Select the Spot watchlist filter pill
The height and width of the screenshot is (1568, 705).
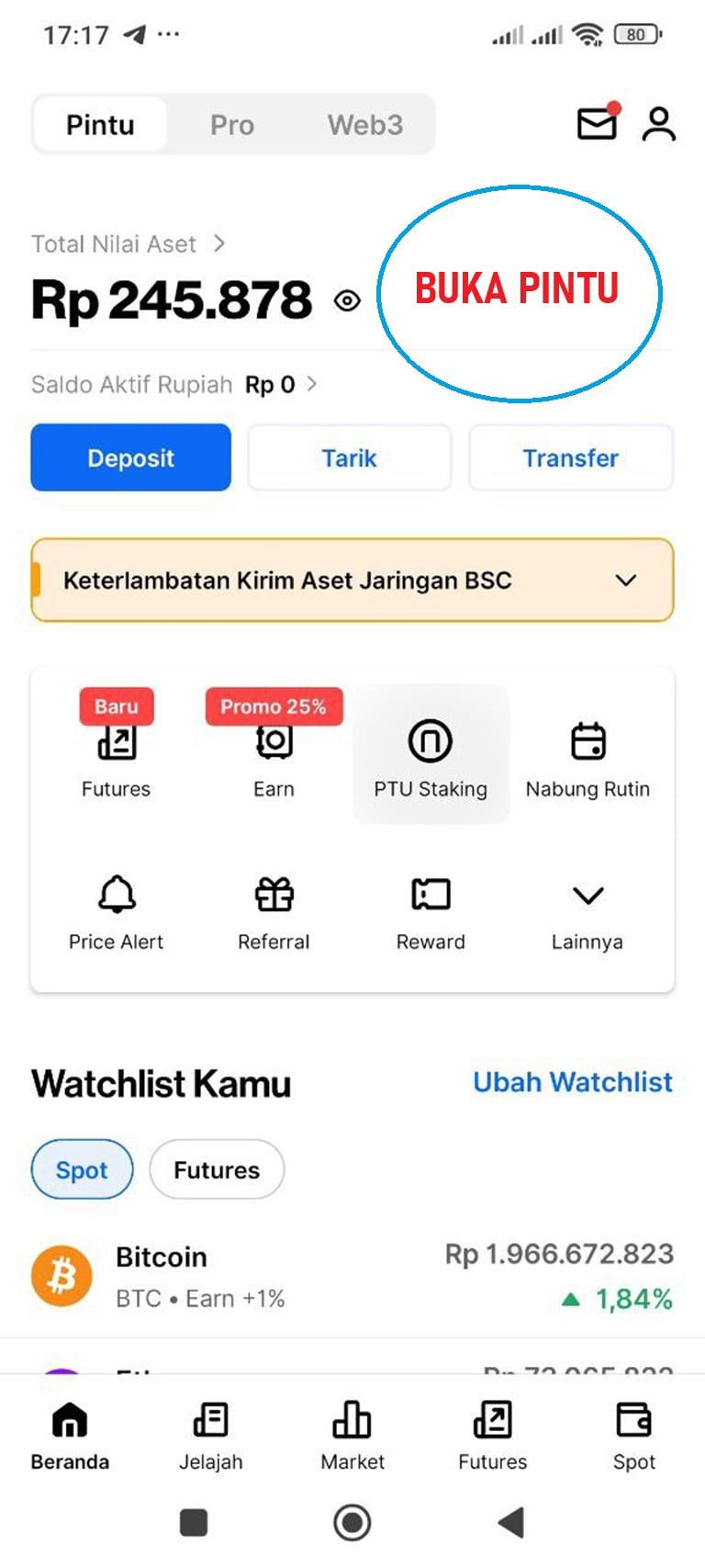pyautogui.click(x=82, y=1169)
